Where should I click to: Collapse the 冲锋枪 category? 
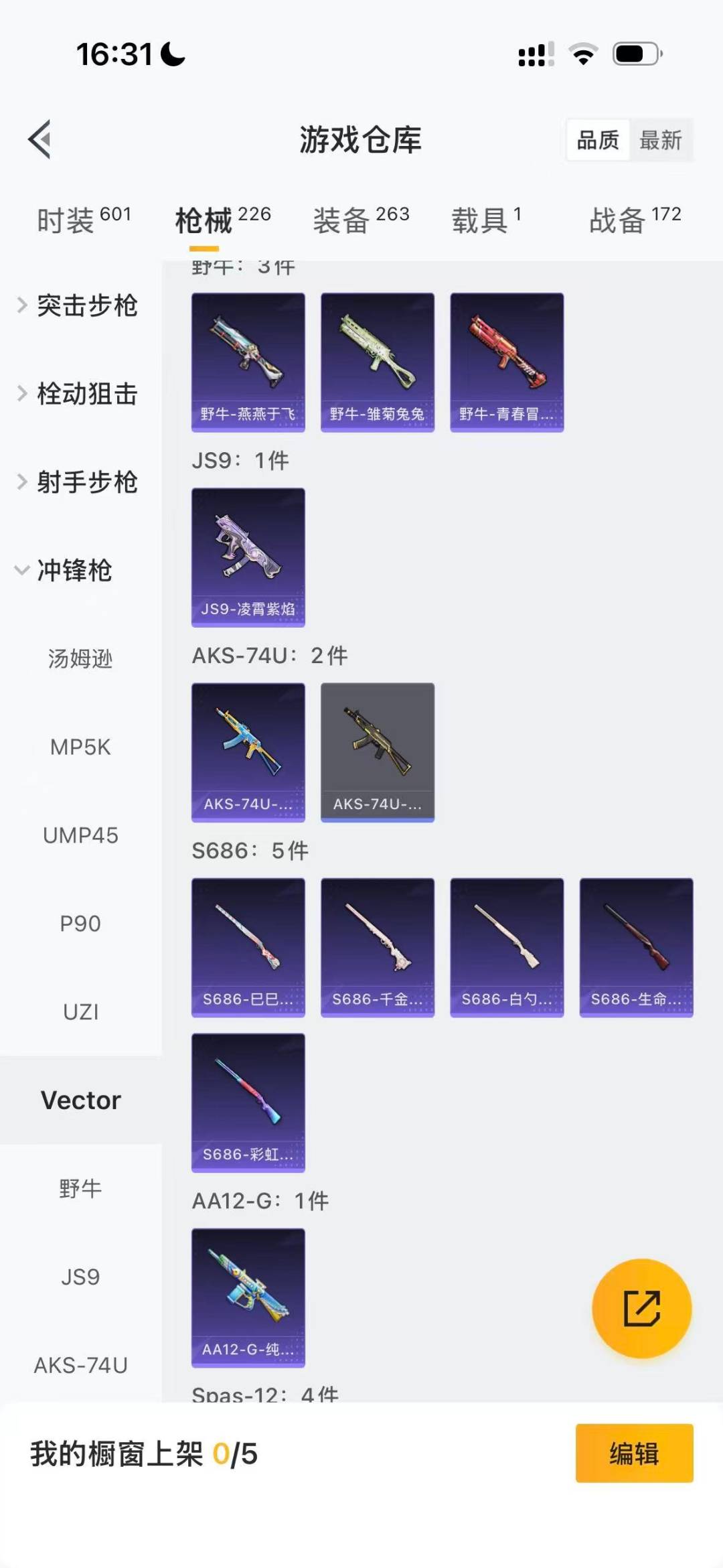pos(74,571)
